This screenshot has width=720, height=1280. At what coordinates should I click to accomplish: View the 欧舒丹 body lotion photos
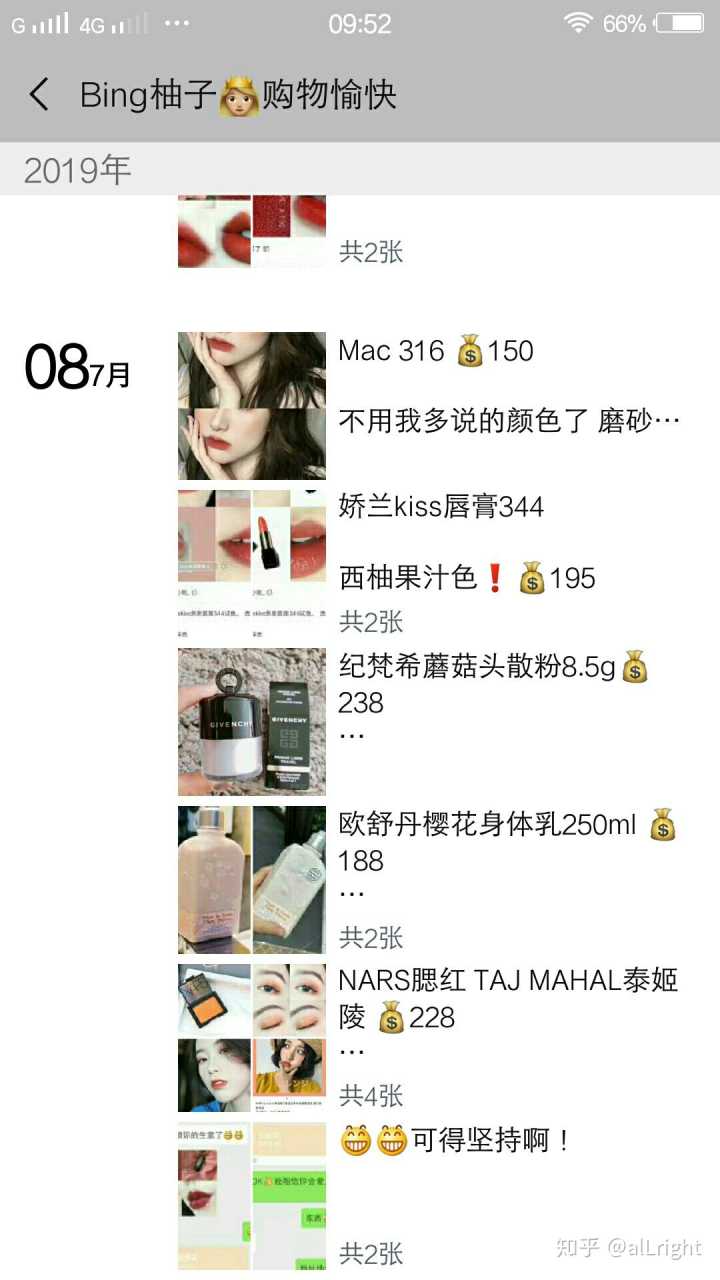(x=252, y=880)
